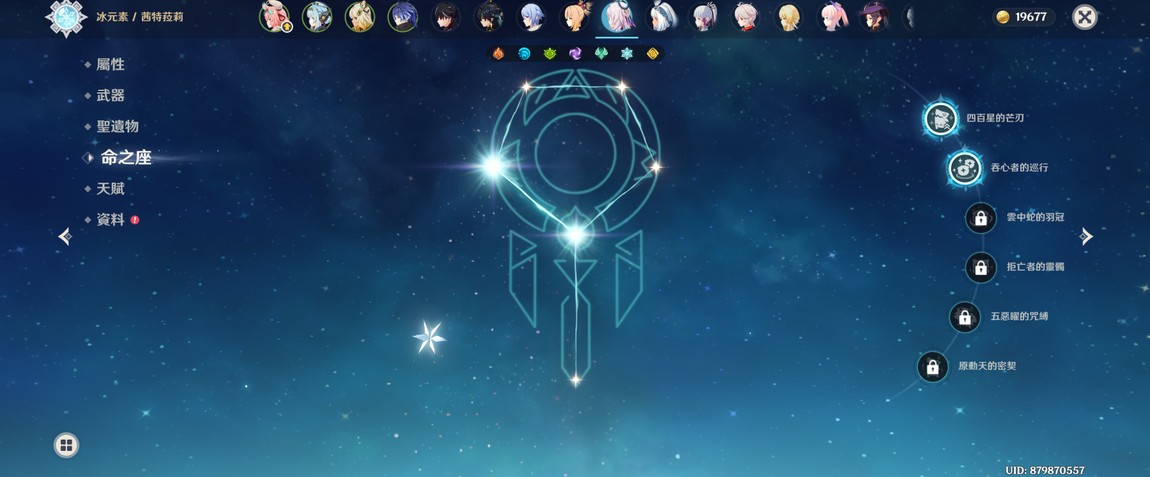View locked constellation 五惡耀的咒縛
This screenshot has width=1150, height=477.
coord(965,317)
